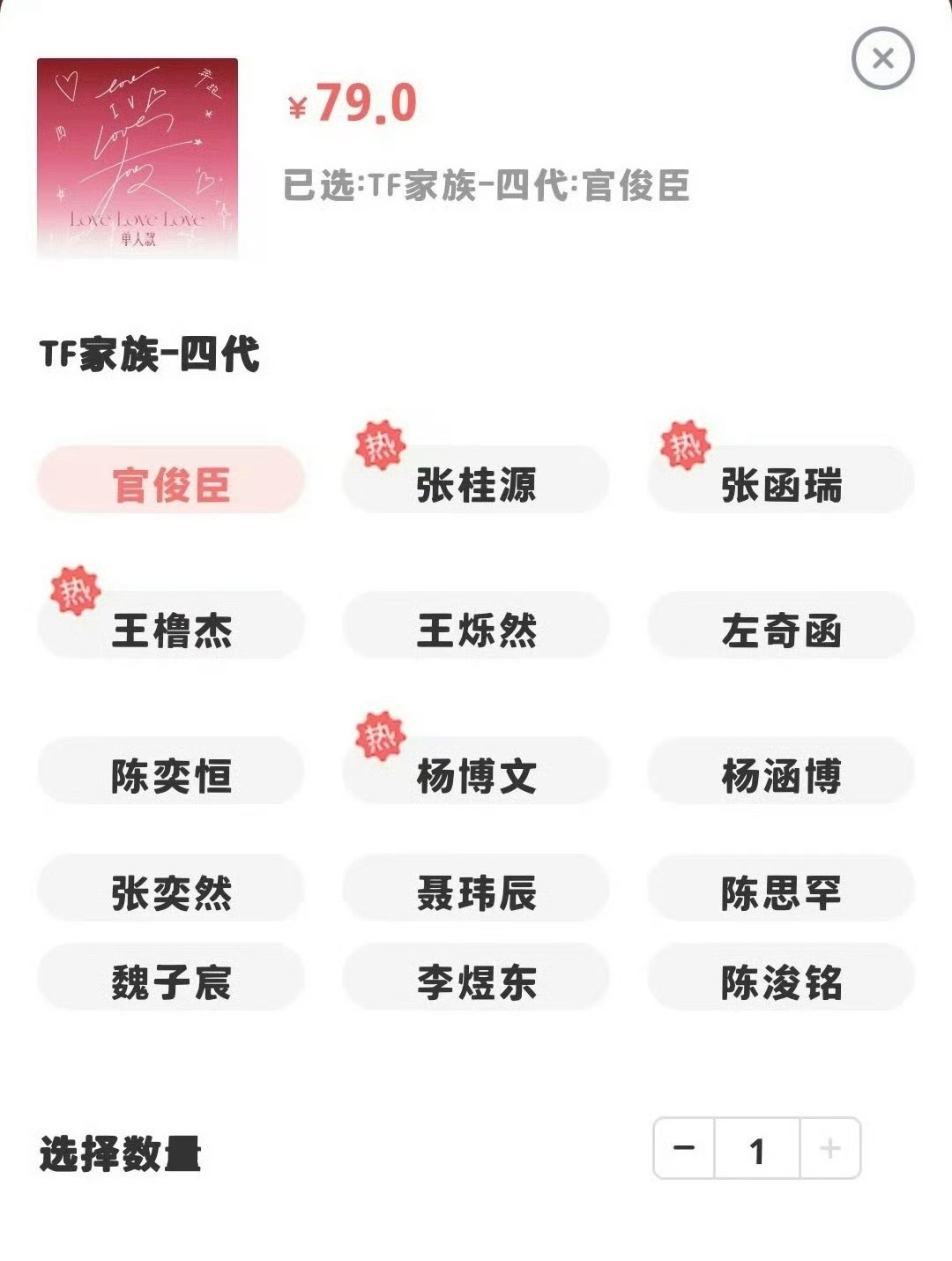Image resolution: width=952 pixels, height=1261 pixels.
Task: Select the 张奕然 option
Action: 167,892
